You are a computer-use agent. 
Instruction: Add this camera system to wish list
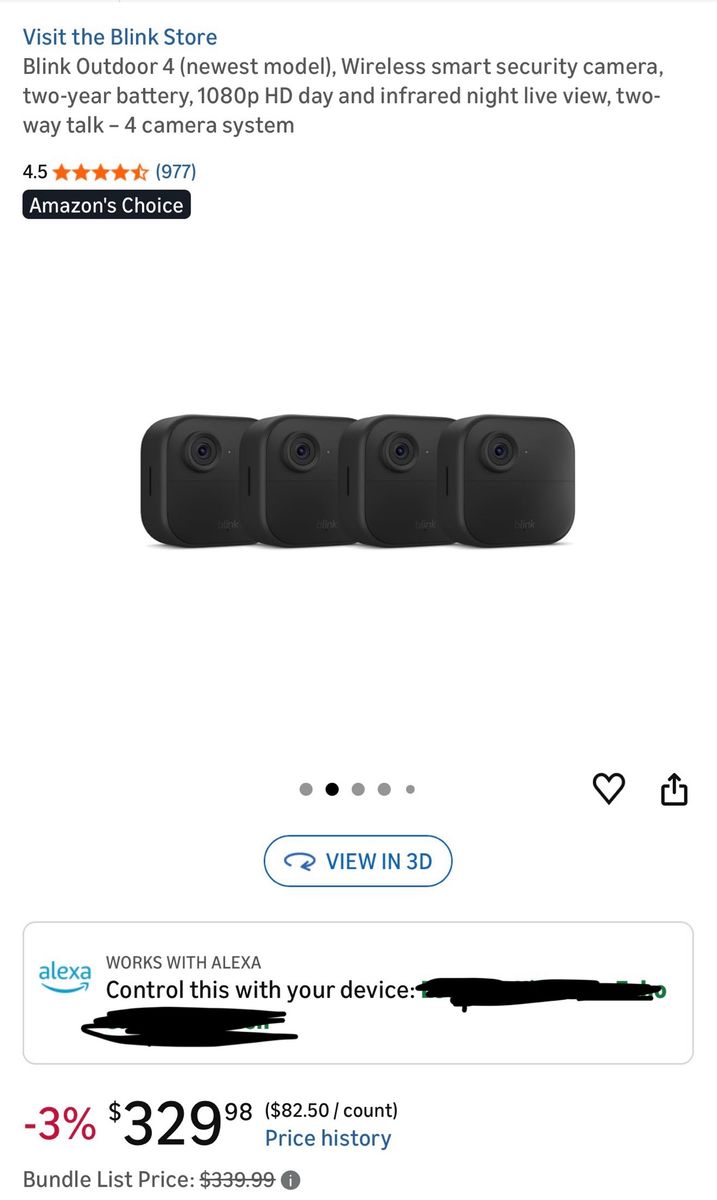point(609,789)
